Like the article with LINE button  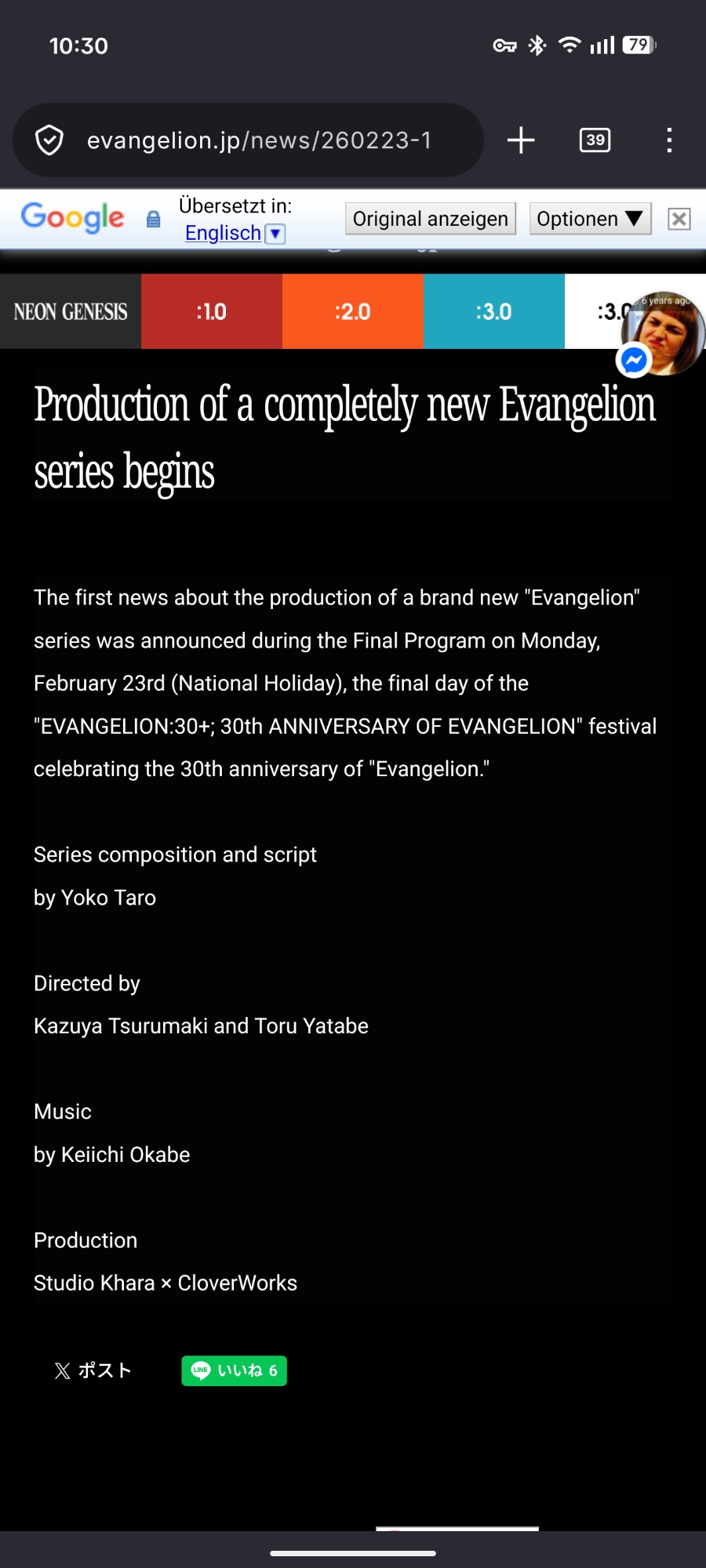(x=234, y=1370)
